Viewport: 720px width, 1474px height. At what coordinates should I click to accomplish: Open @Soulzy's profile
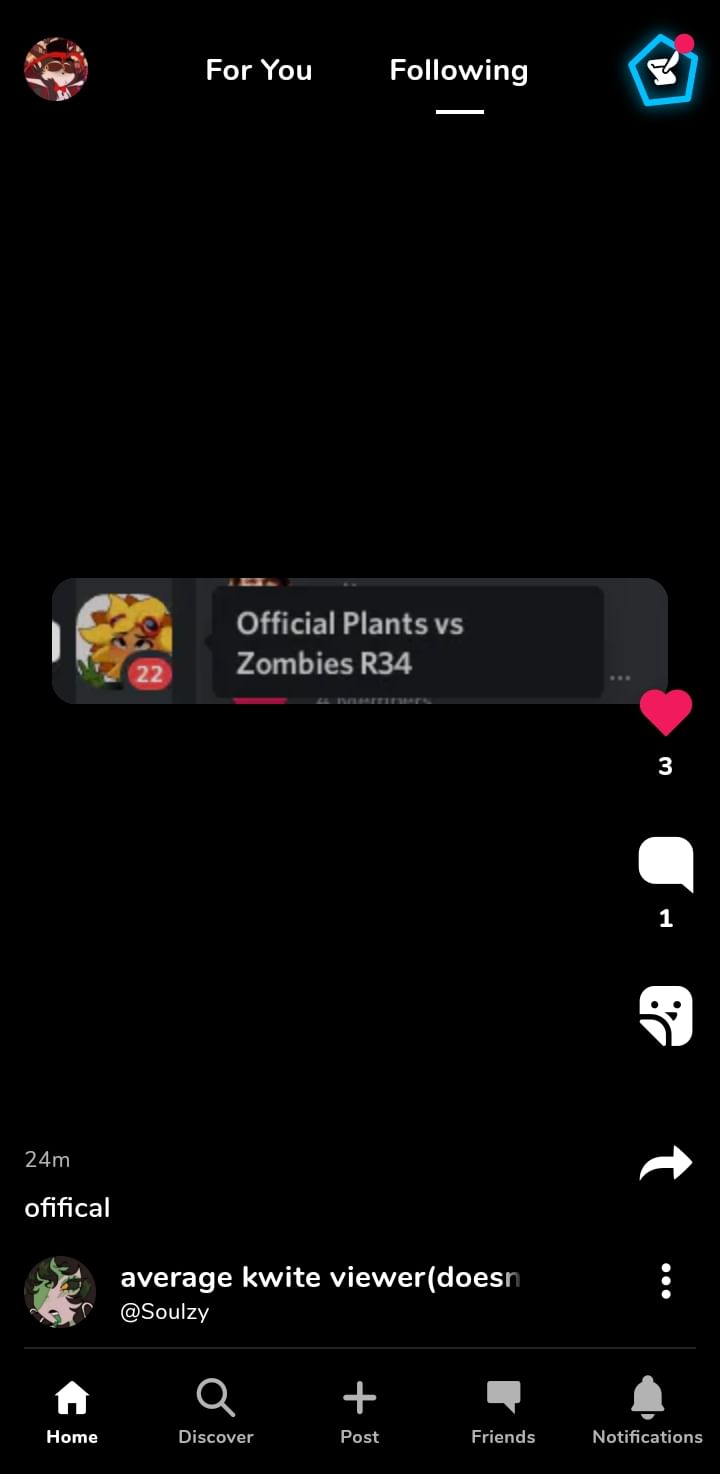tap(164, 1311)
